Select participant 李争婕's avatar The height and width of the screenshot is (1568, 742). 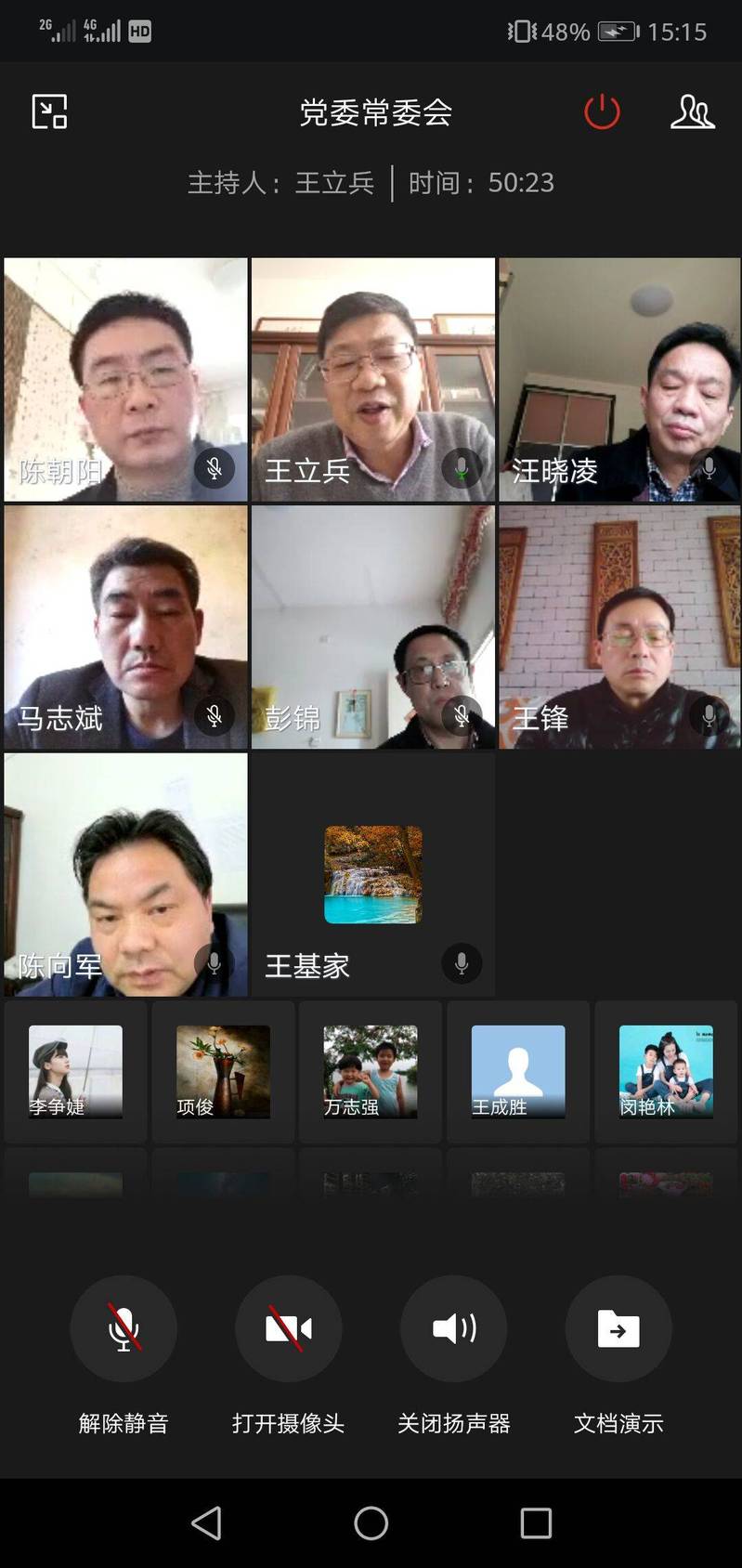pos(75,1071)
